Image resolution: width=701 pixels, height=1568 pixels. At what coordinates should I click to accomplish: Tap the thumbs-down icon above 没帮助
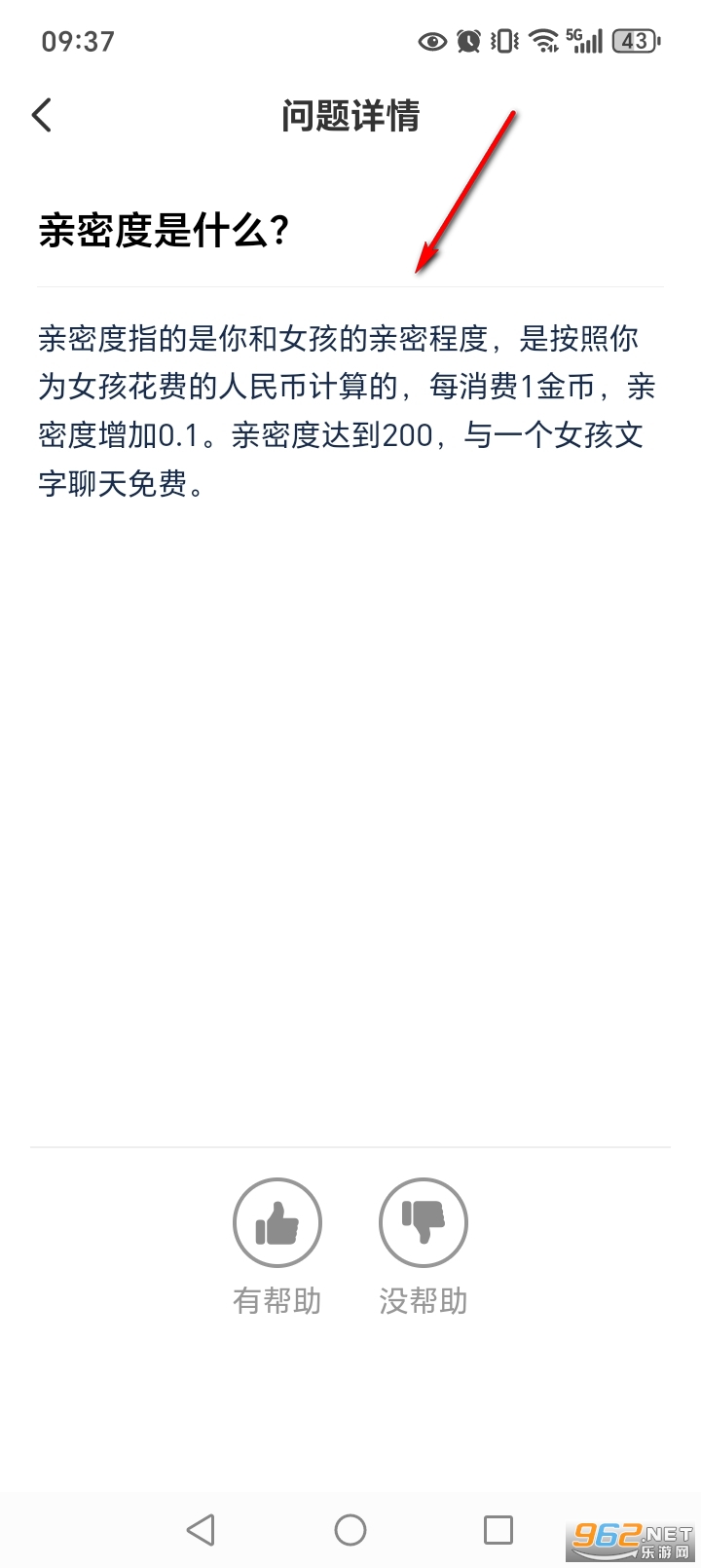[424, 1222]
